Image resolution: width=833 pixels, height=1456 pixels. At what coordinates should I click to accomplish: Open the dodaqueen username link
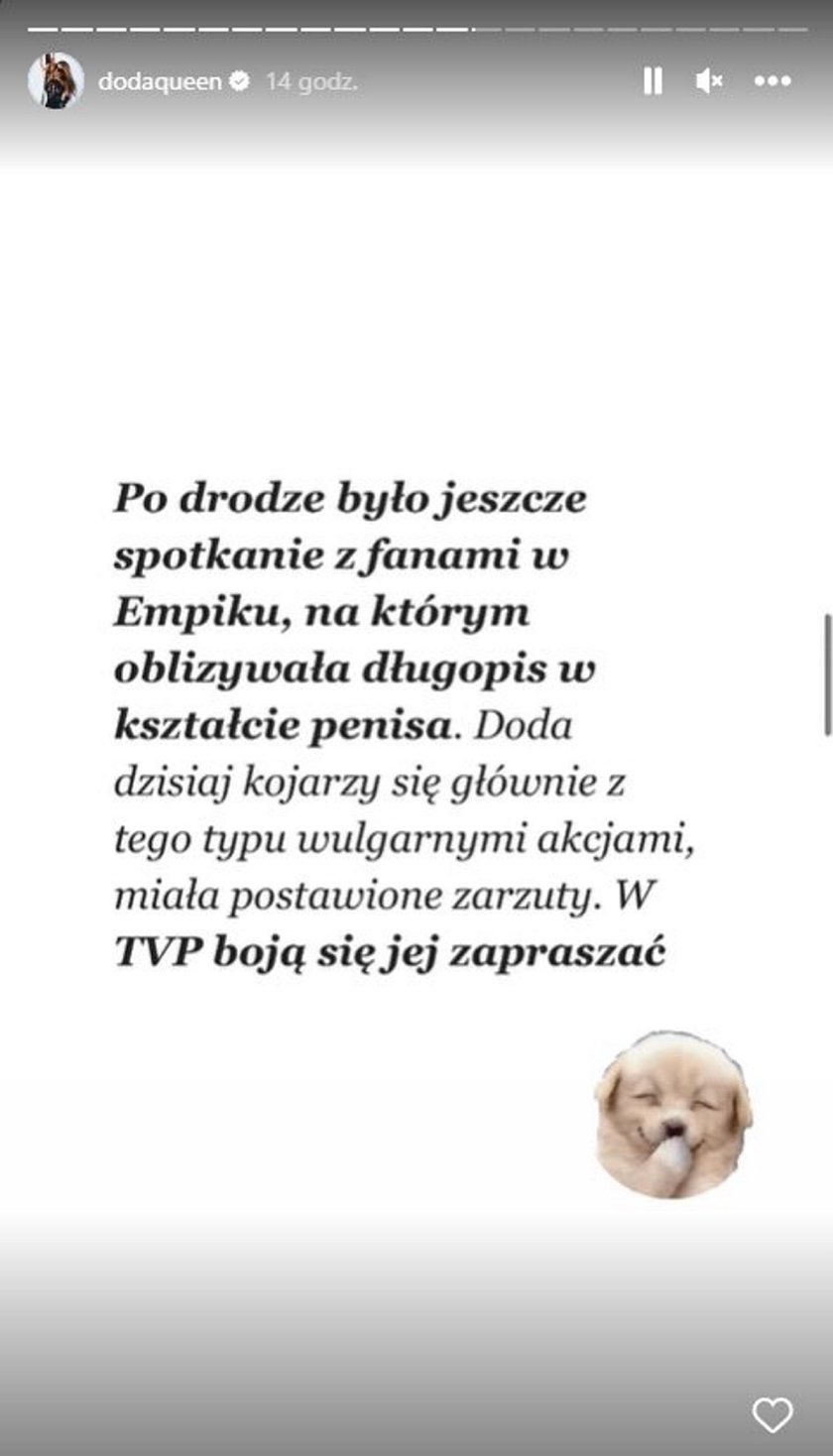click(x=160, y=81)
